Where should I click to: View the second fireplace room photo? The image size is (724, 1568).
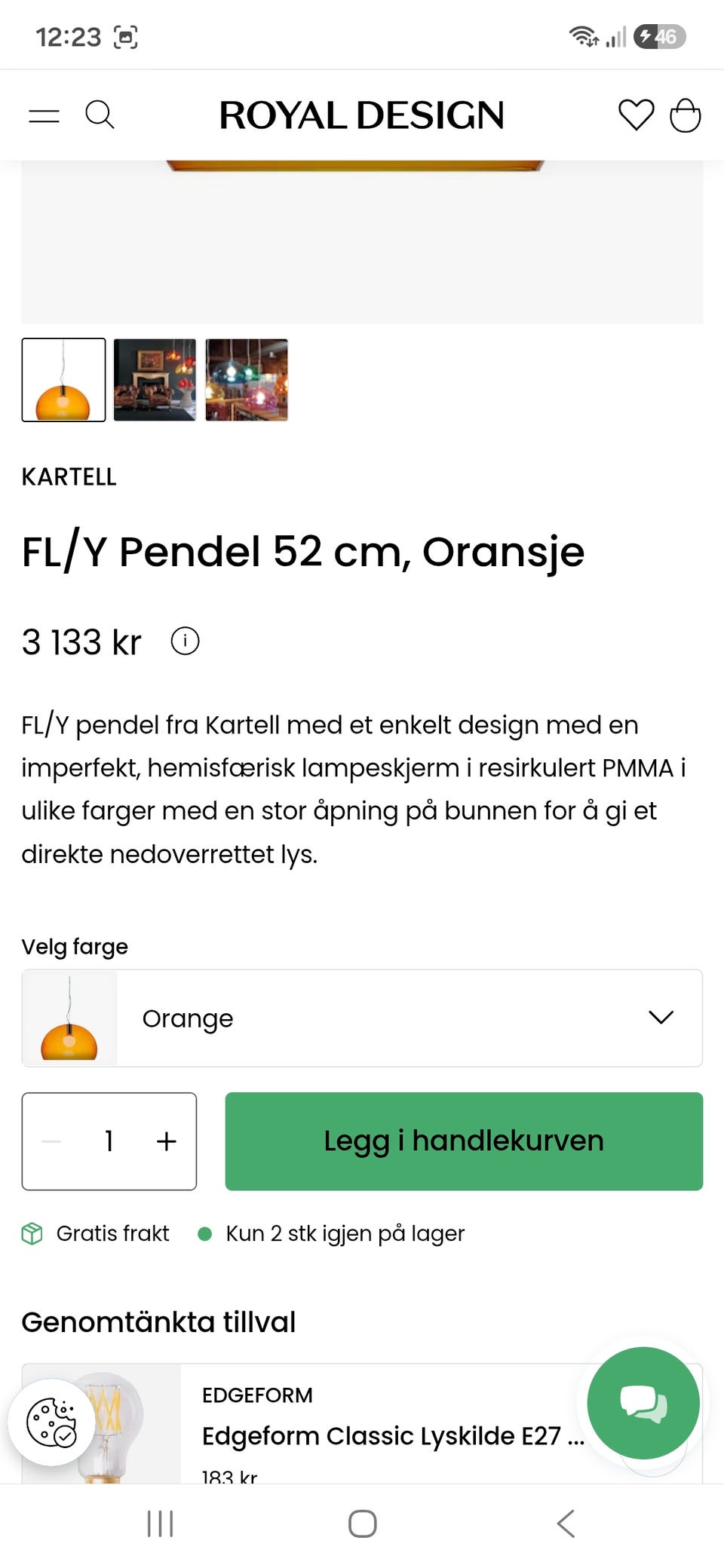coord(155,380)
